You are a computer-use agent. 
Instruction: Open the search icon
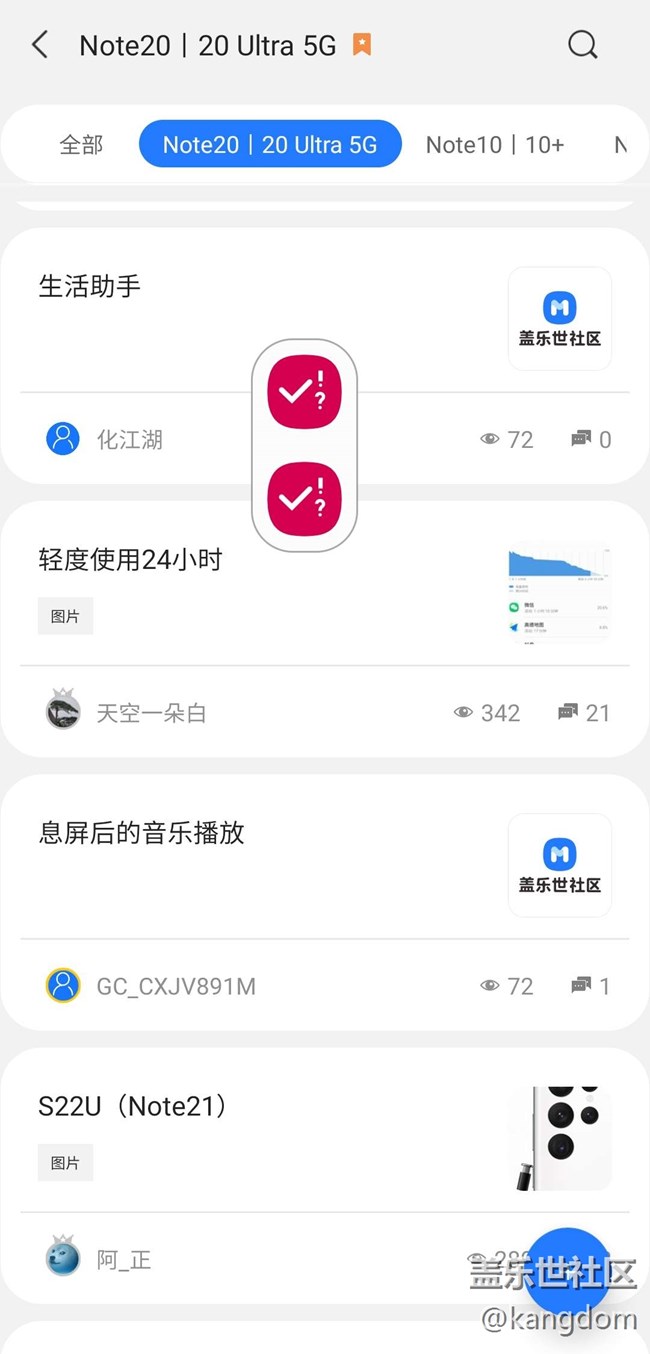click(582, 45)
